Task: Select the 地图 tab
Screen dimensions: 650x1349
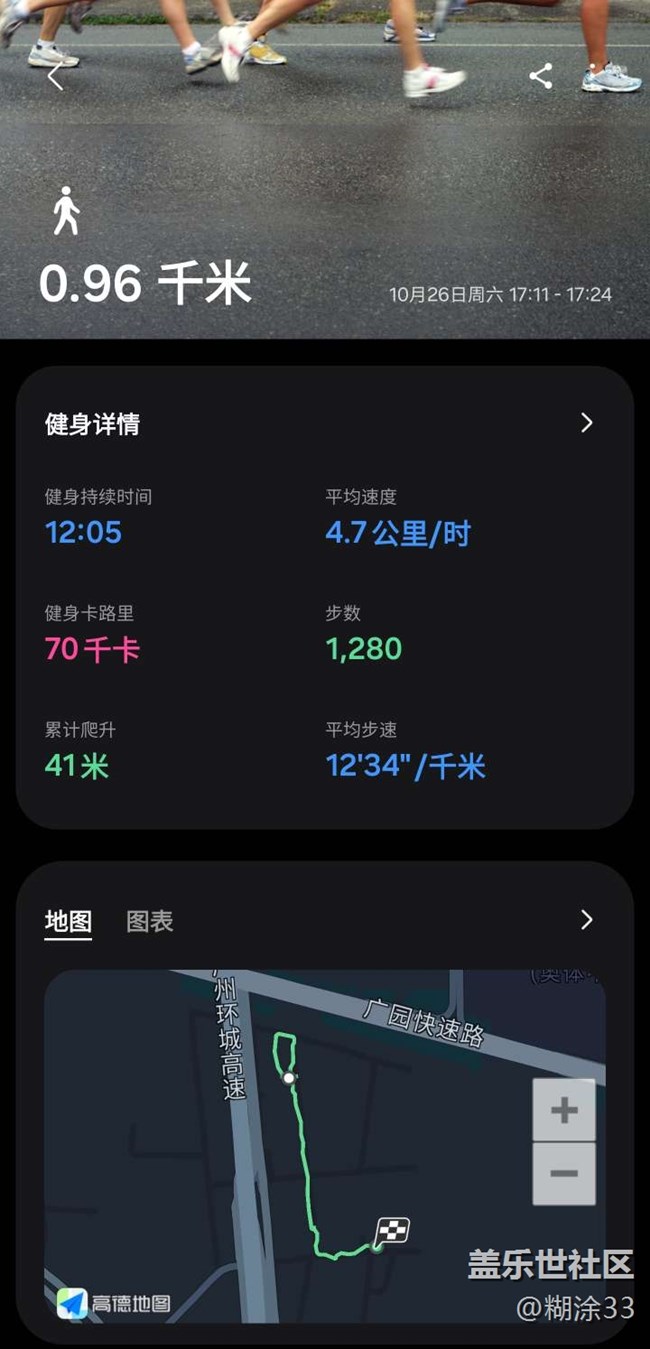Action: tap(68, 921)
